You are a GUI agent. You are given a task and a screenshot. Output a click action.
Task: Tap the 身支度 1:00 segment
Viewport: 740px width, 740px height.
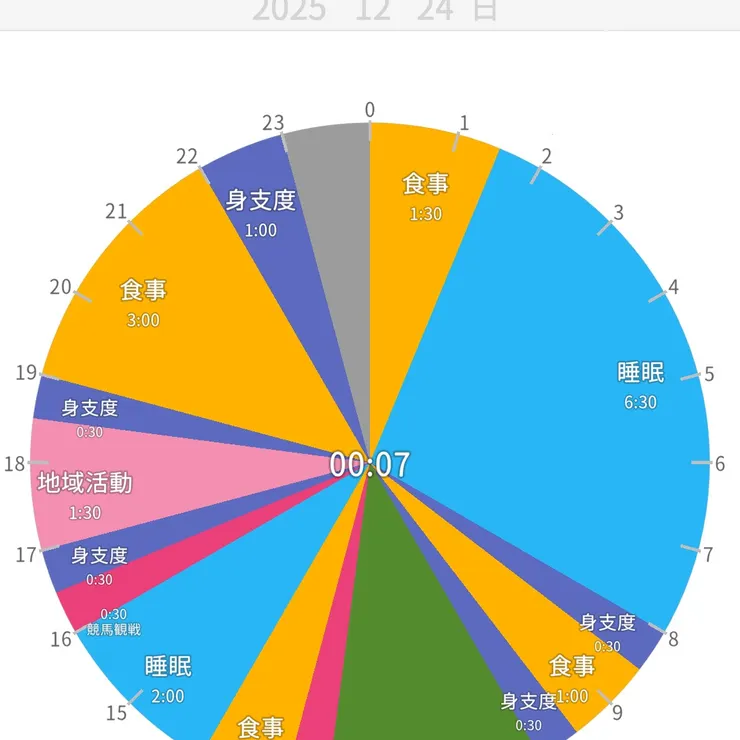(261, 212)
